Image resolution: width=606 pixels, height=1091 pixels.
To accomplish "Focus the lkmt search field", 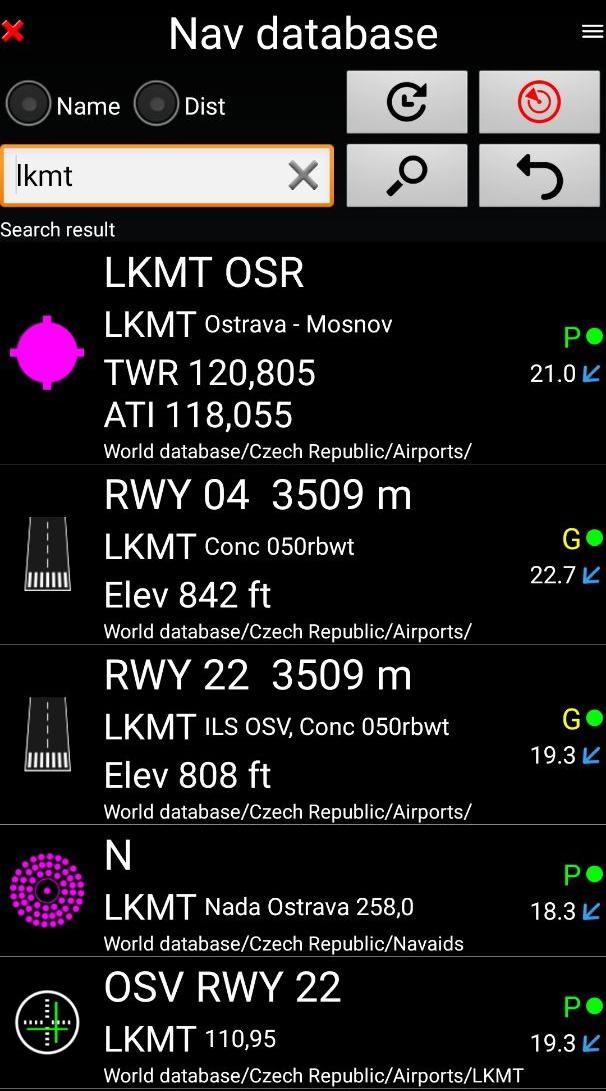I will click(167, 175).
